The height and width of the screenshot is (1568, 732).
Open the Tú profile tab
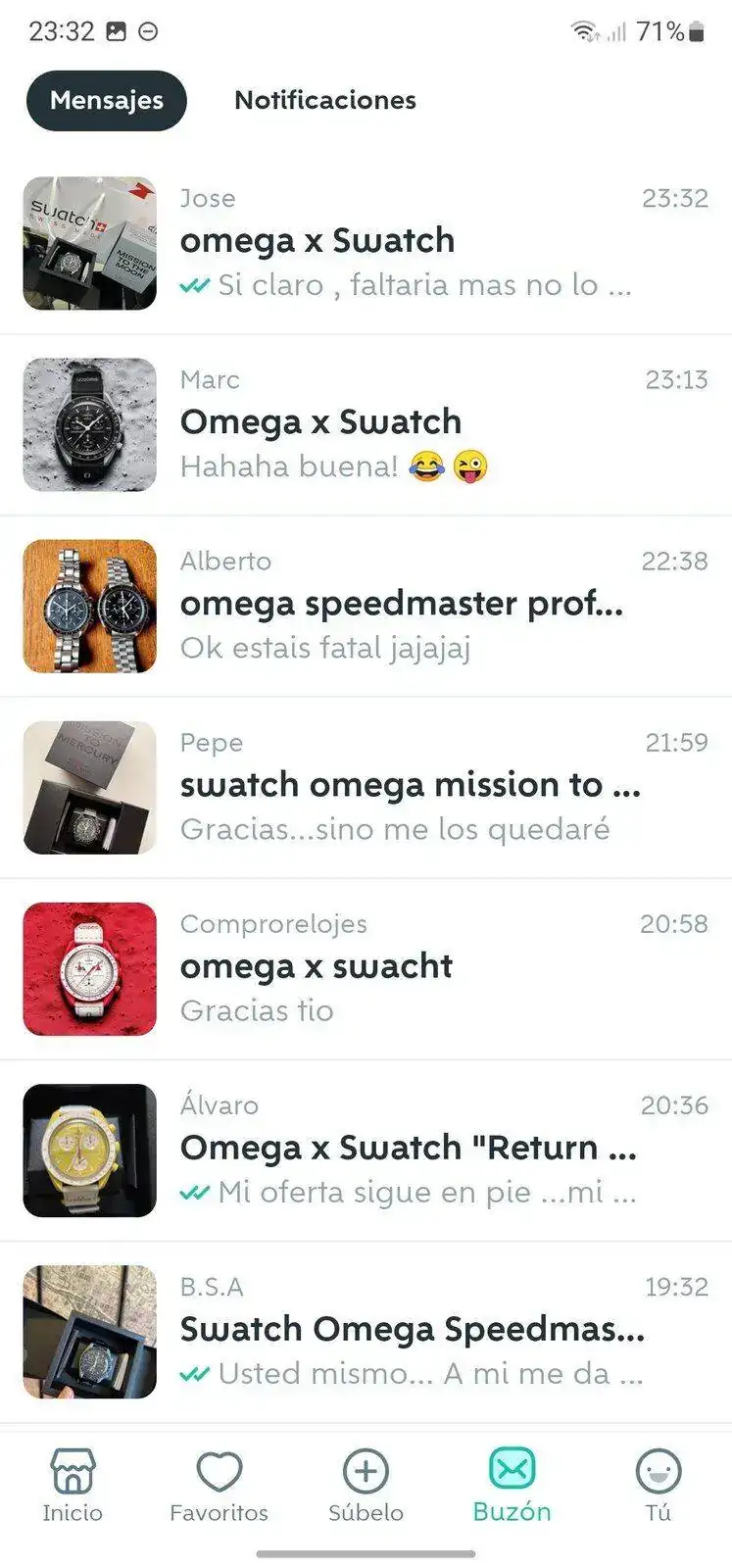click(x=658, y=1486)
